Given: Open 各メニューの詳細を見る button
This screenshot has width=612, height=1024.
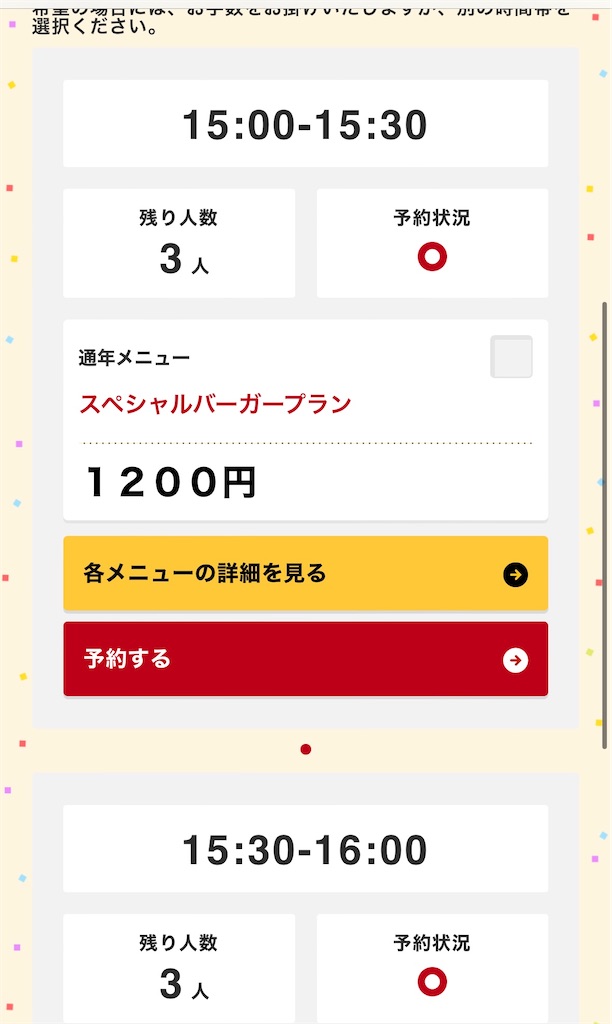Looking at the screenshot, I should (306, 574).
